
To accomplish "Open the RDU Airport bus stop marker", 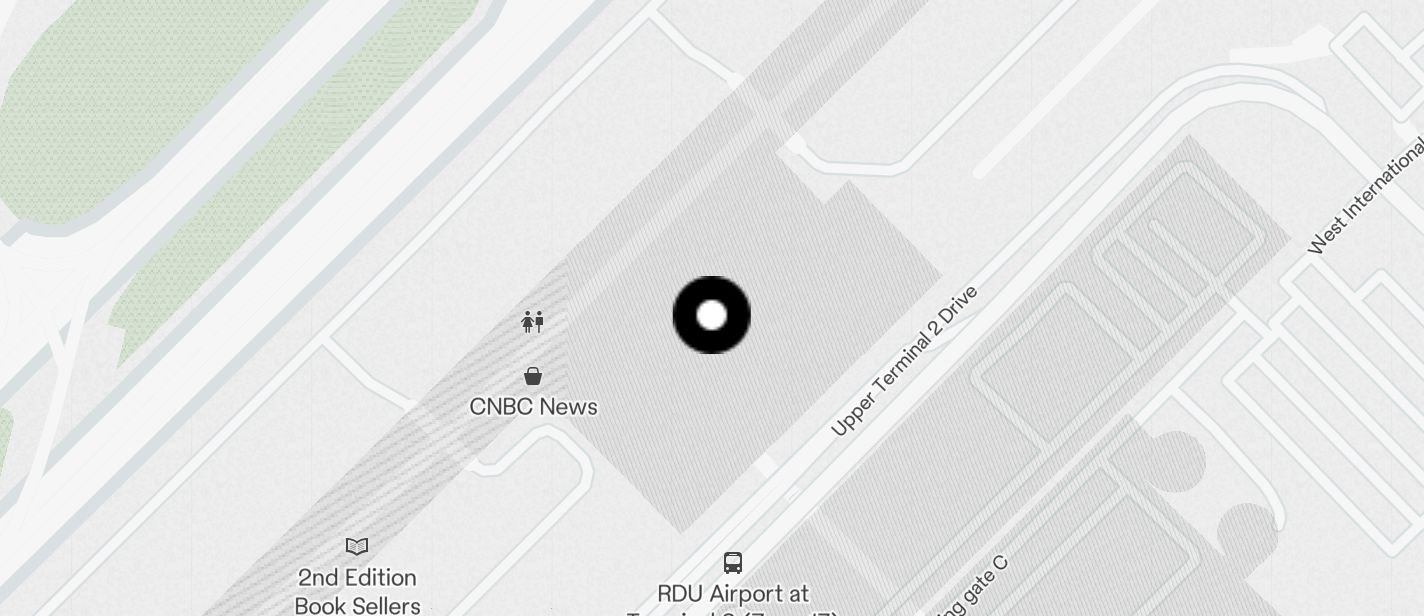I will pyautogui.click(x=733, y=563).
